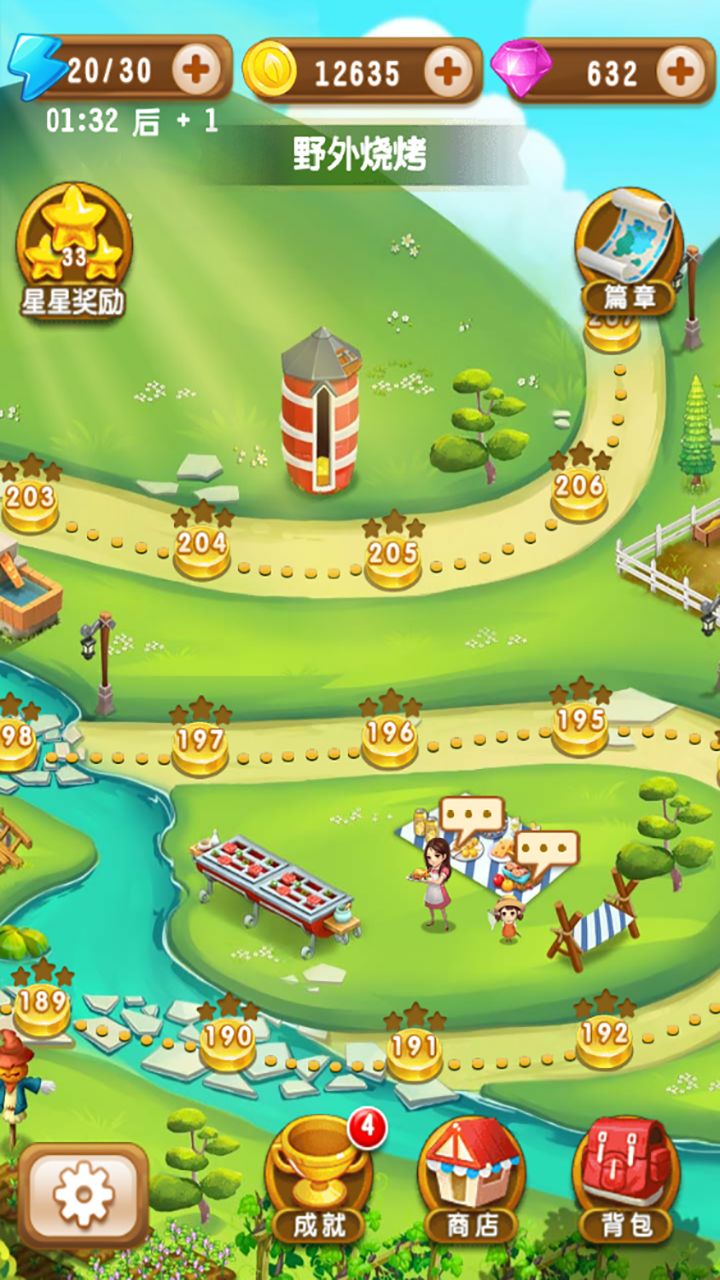Open the settings gear
Image resolution: width=720 pixels, height=1280 pixels.
83,1195
